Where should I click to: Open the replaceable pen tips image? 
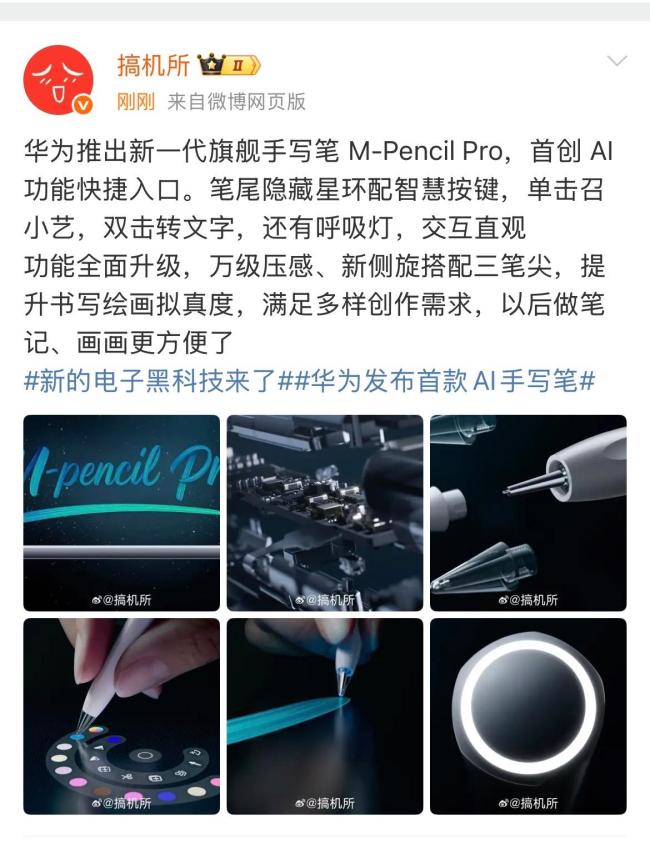(528, 512)
